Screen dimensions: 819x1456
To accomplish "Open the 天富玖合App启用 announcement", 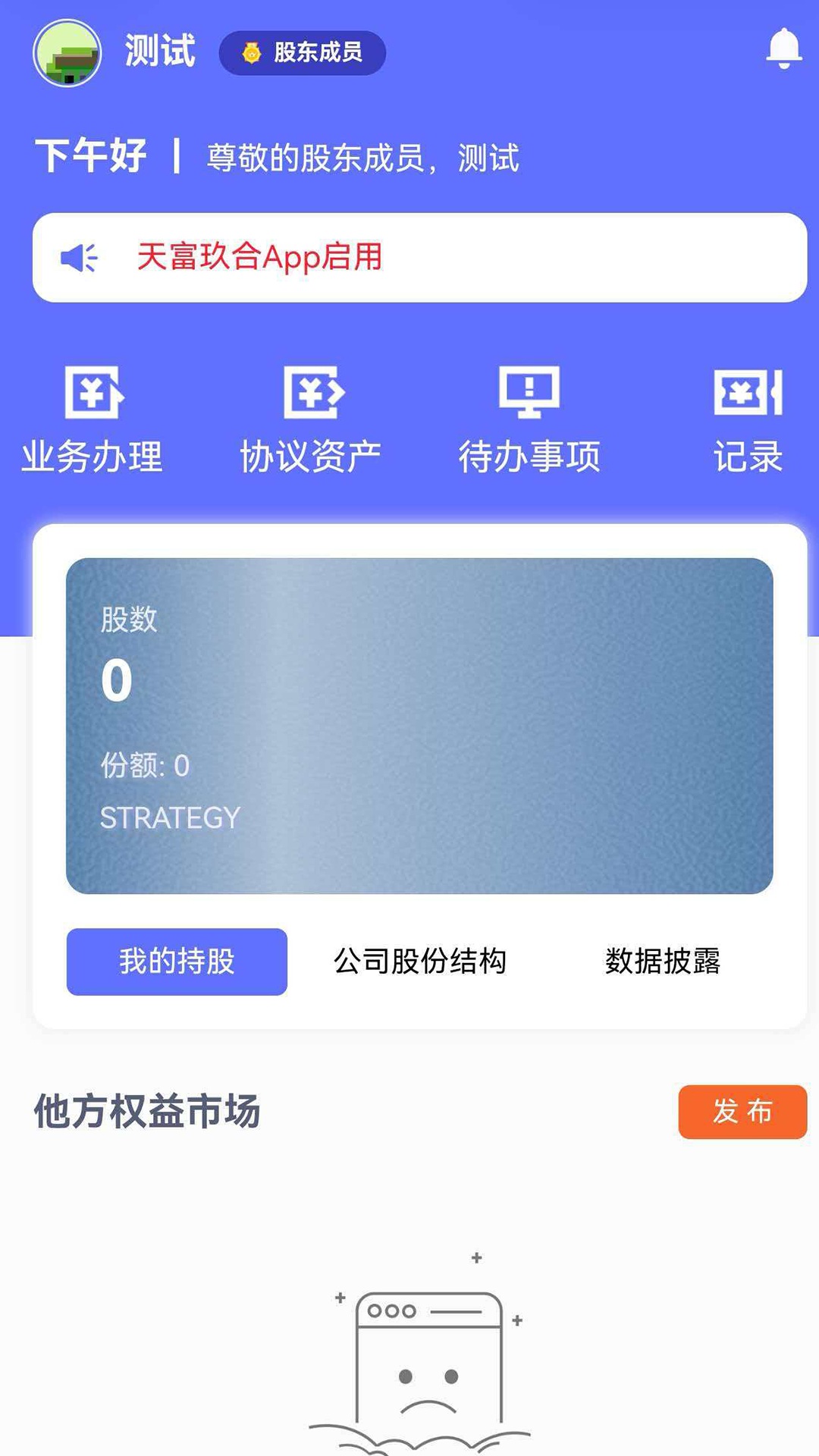I will tap(419, 258).
